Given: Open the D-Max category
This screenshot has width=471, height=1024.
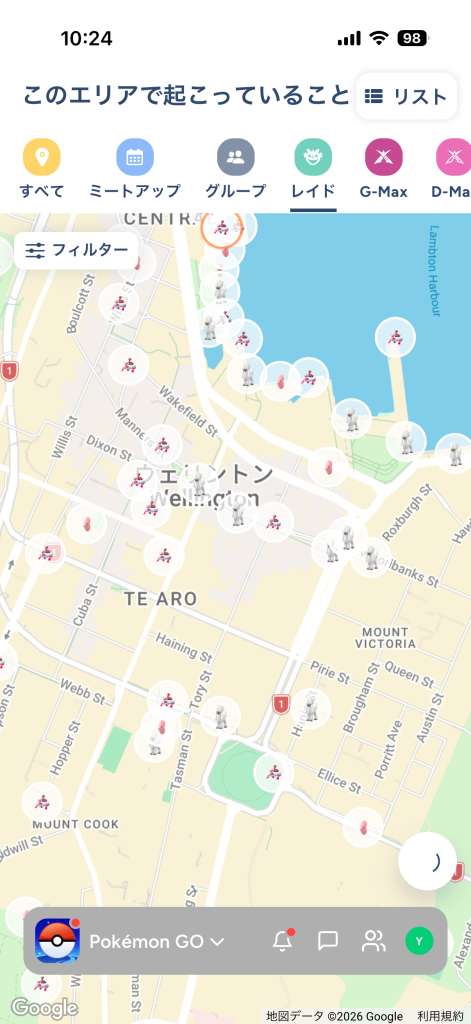Looking at the screenshot, I should coord(452,170).
